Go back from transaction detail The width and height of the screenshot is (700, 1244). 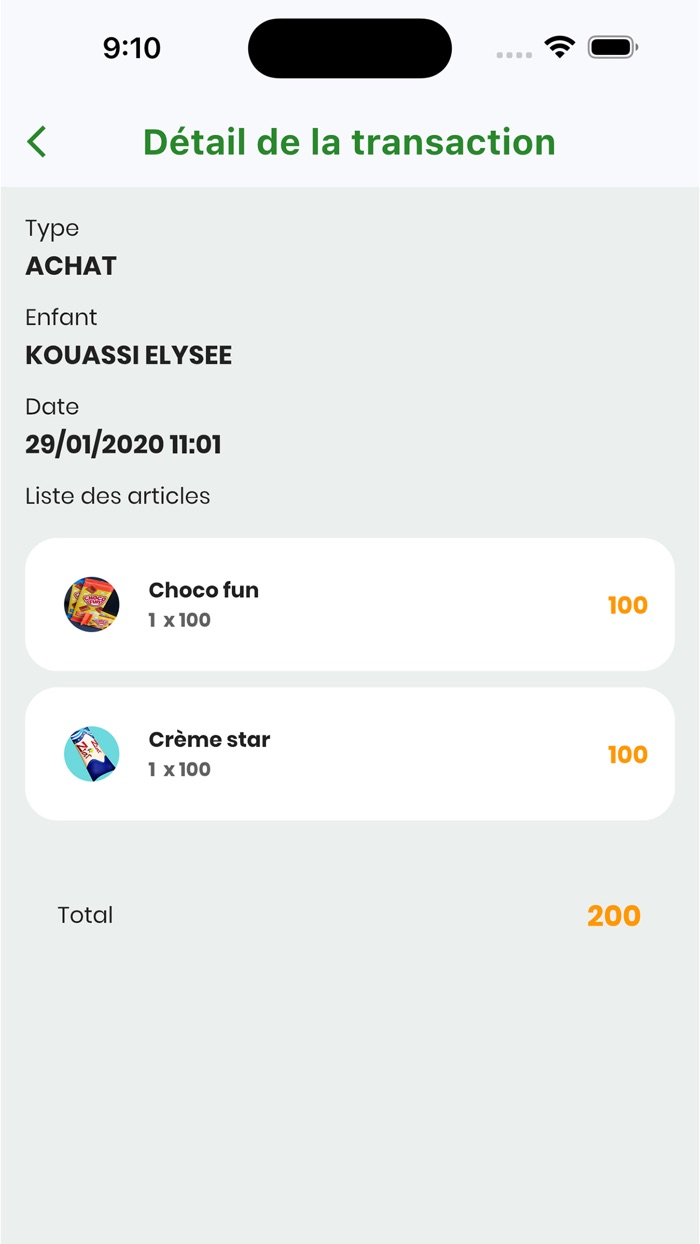37,142
